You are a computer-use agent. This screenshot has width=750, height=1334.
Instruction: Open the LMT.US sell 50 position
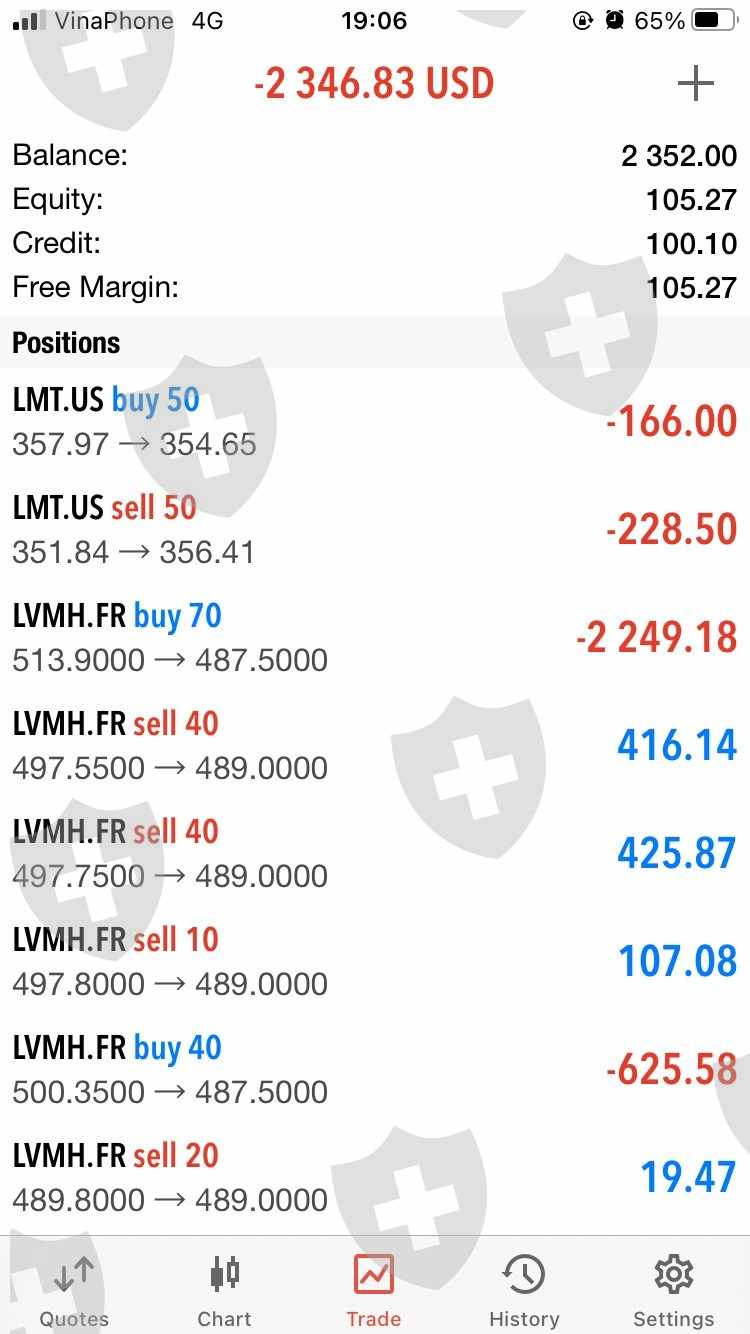point(375,530)
